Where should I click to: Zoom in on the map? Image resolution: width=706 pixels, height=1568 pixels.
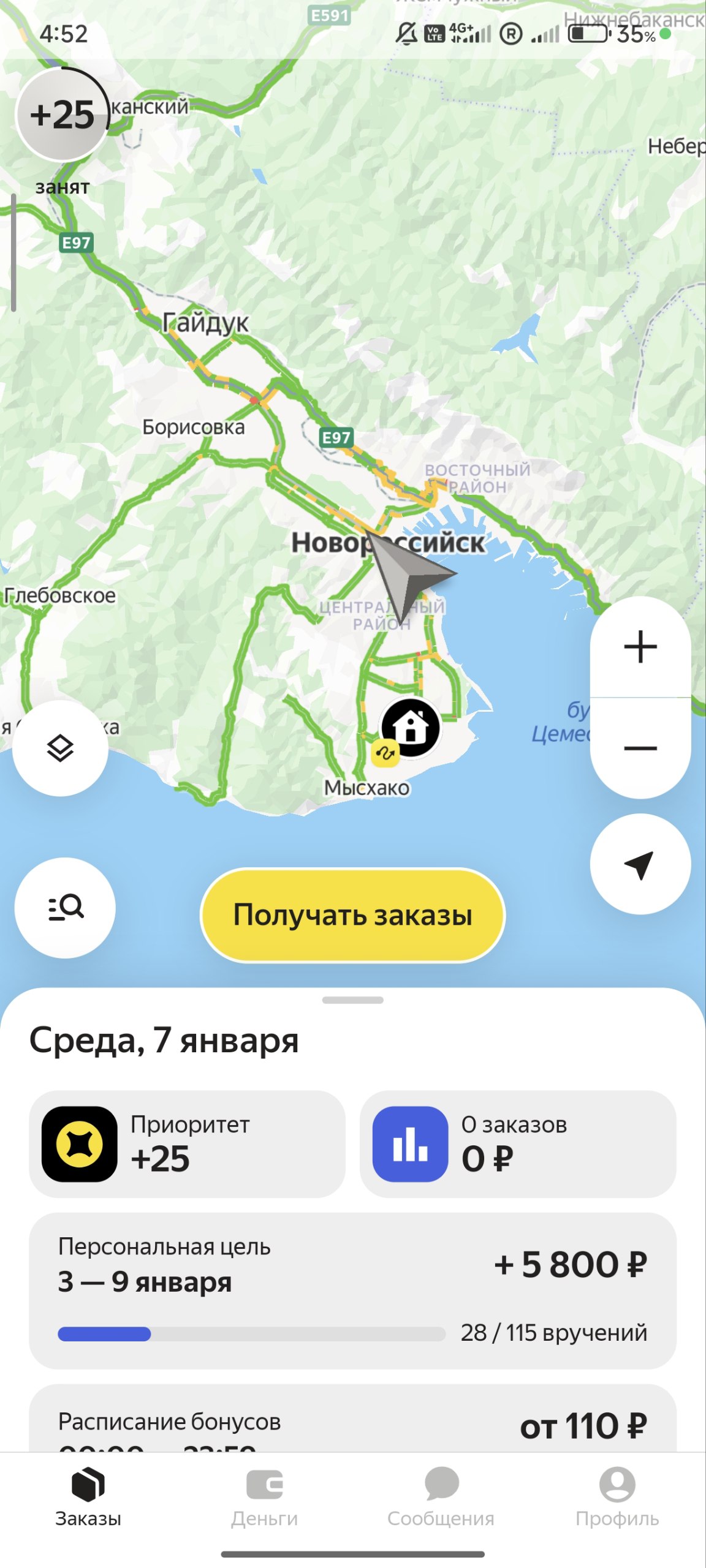(640, 647)
